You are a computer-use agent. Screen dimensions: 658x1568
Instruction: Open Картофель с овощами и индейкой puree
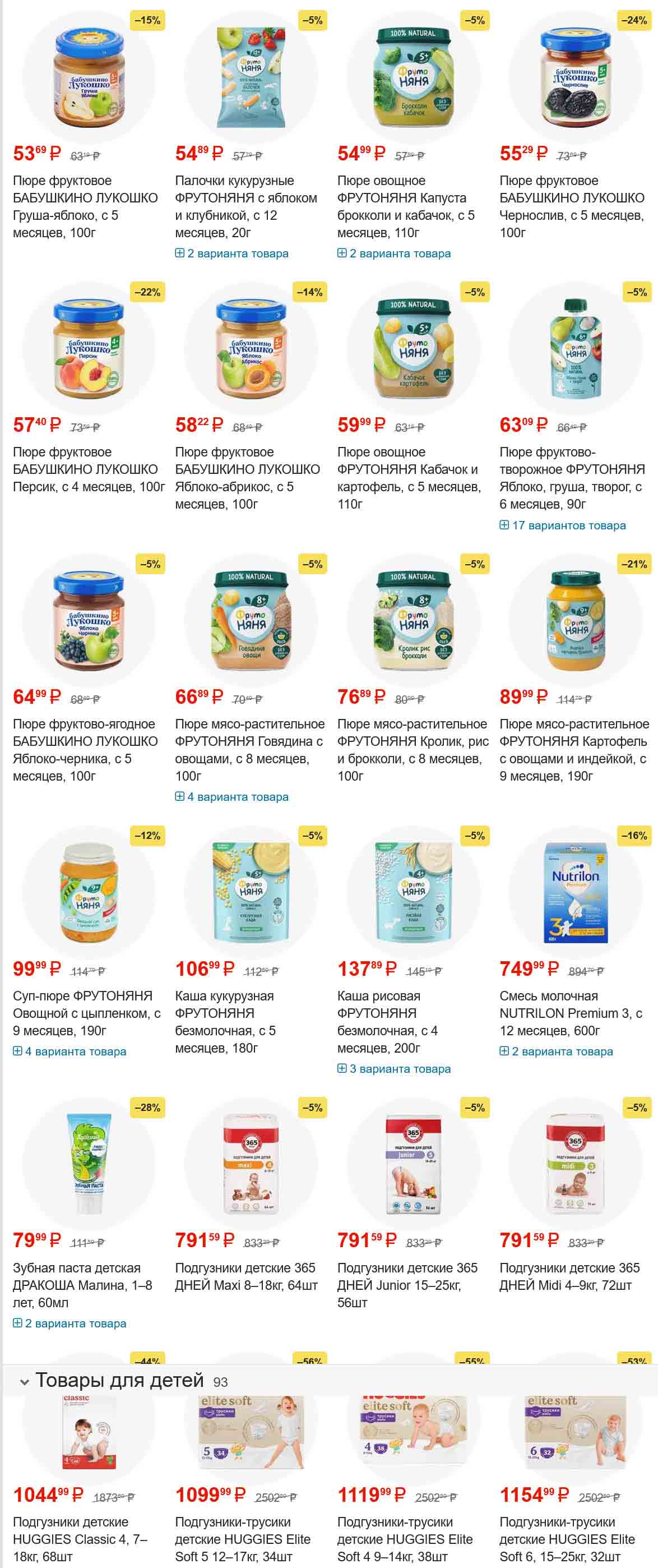point(574,749)
